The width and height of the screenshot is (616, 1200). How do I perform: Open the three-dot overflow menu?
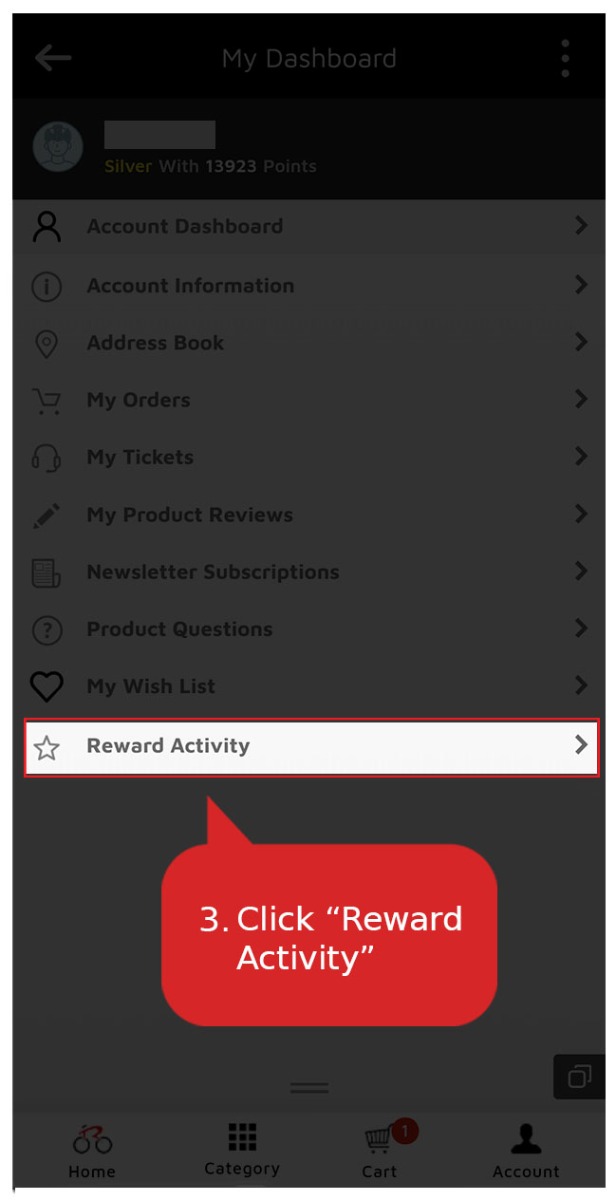(x=565, y=58)
